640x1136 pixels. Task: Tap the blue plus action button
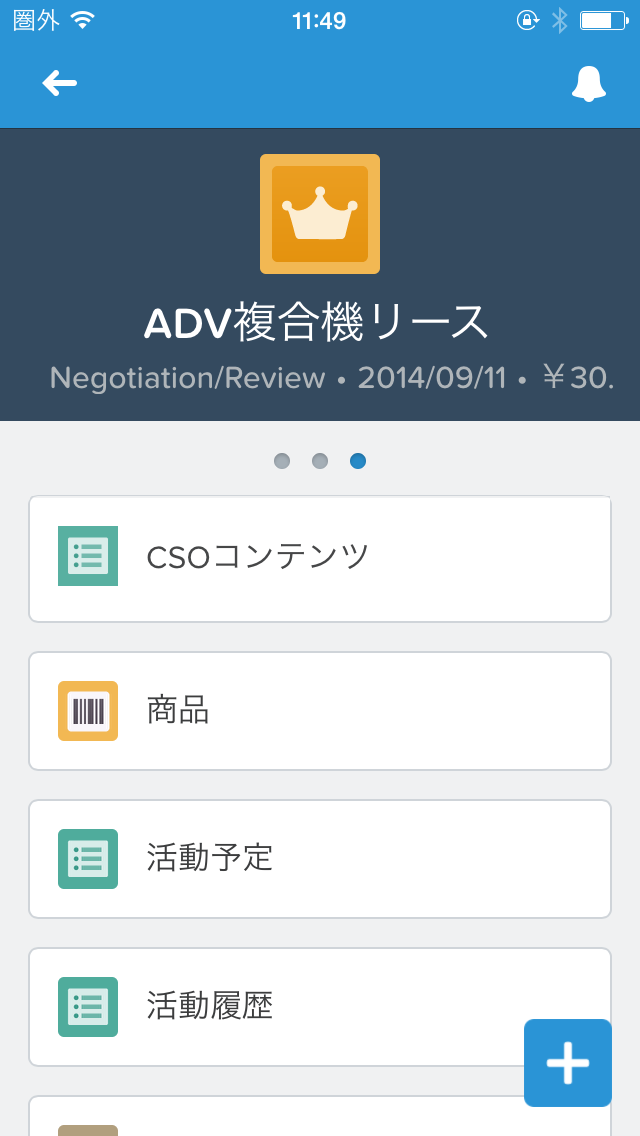click(568, 1063)
